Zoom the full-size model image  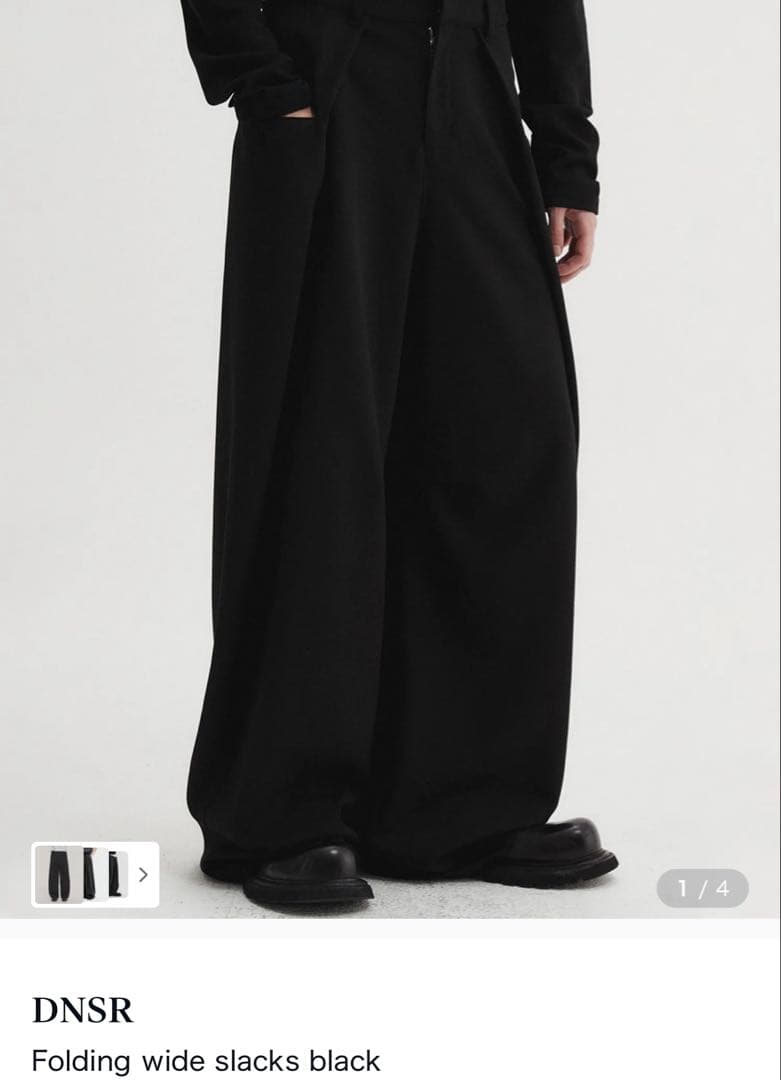390,450
